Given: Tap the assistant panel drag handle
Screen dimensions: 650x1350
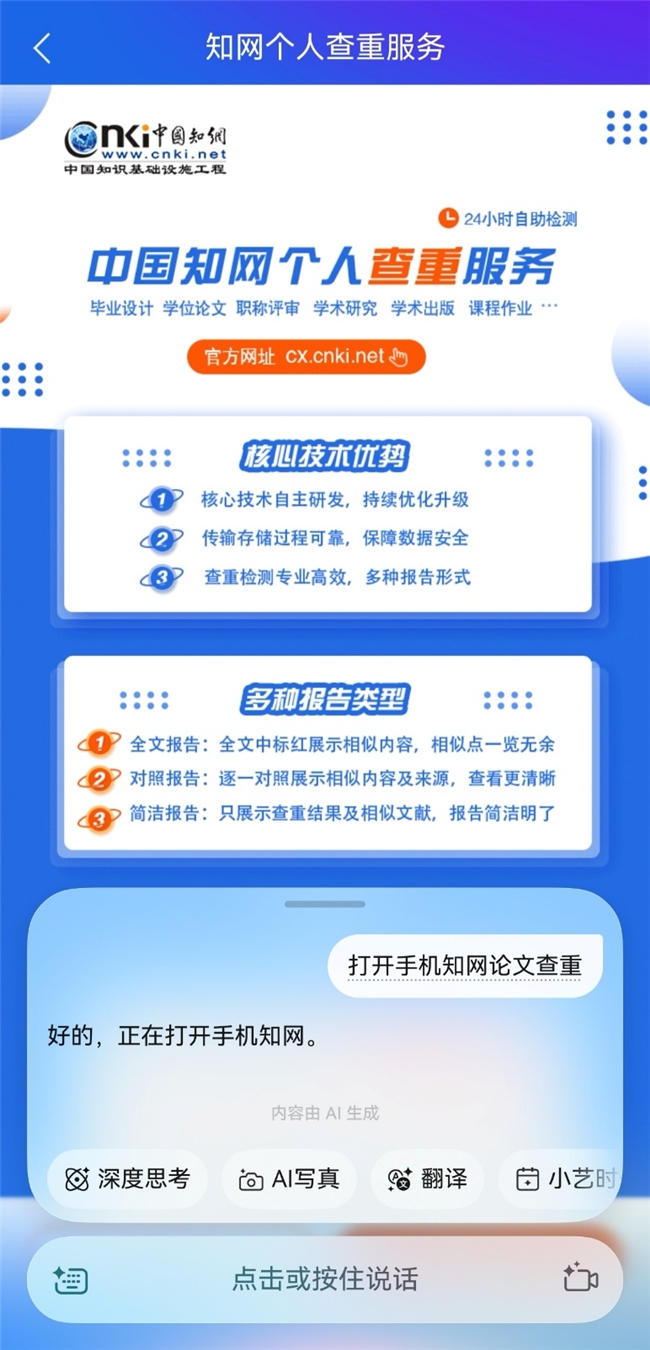Looking at the screenshot, I should click(x=324, y=904).
